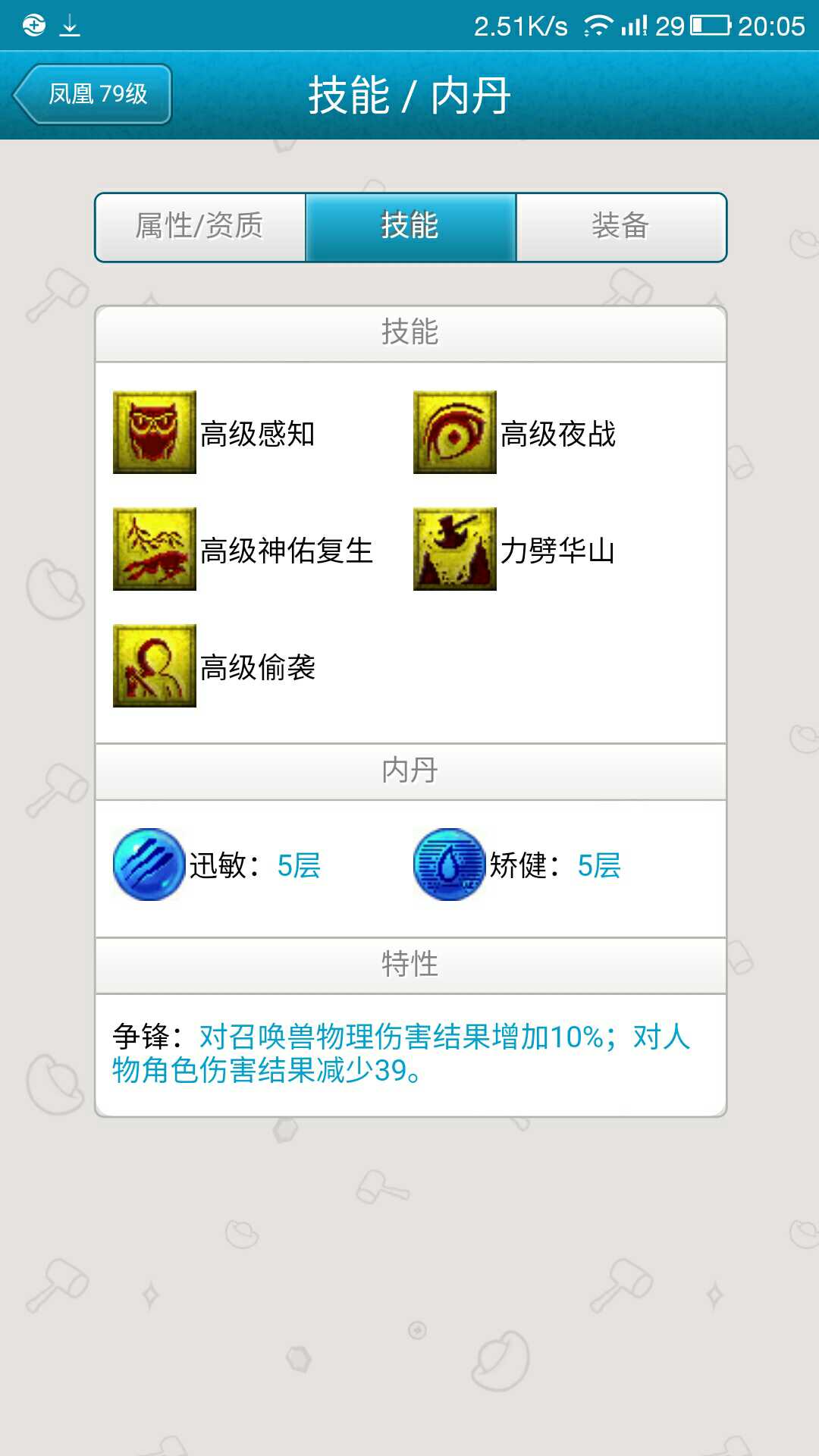Viewport: 819px width, 1456px height.
Task: Open the 高级夜战 skill
Action: [x=455, y=432]
